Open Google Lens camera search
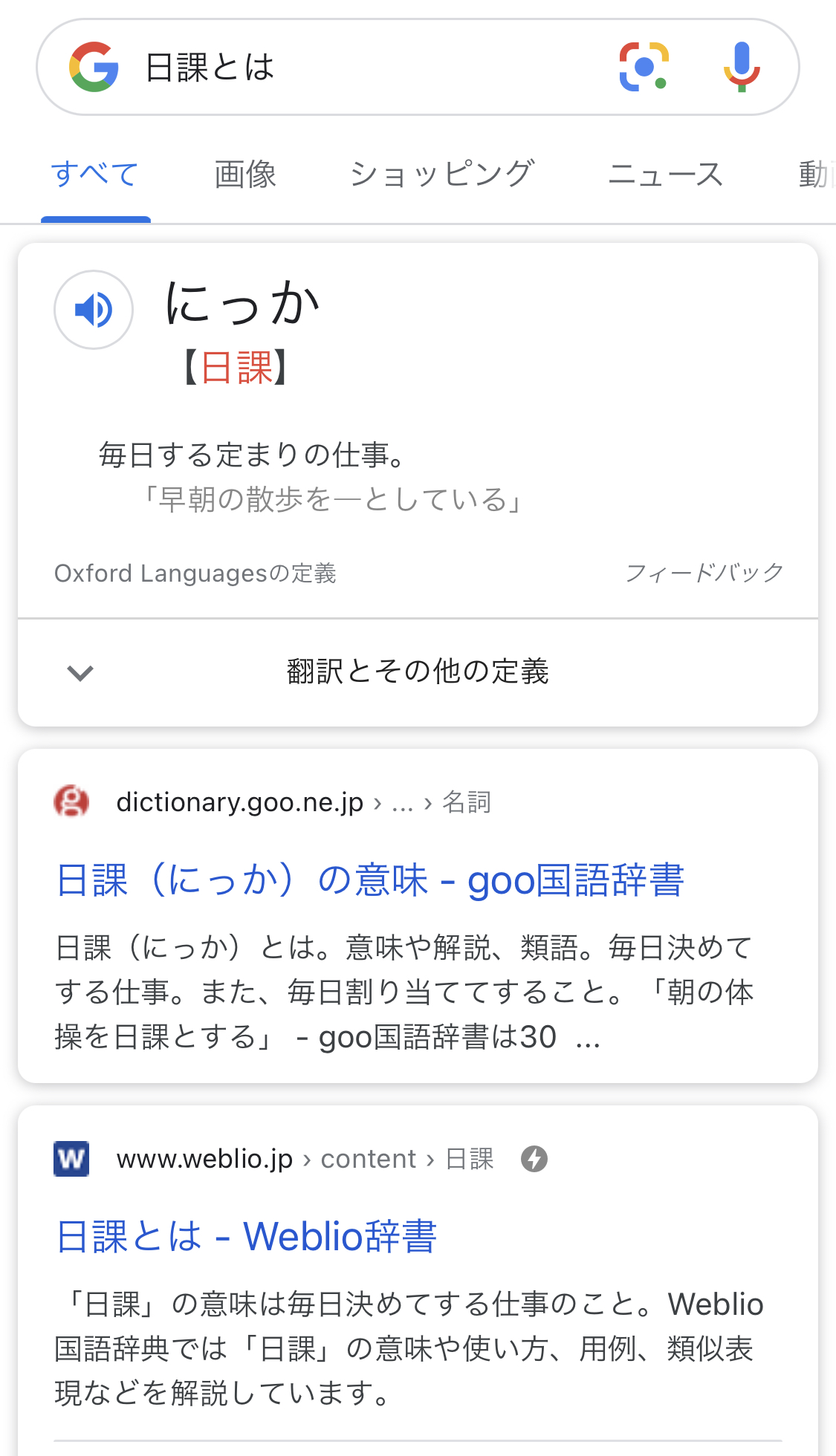The width and height of the screenshot is (836, 1456). tap(644, 67)
